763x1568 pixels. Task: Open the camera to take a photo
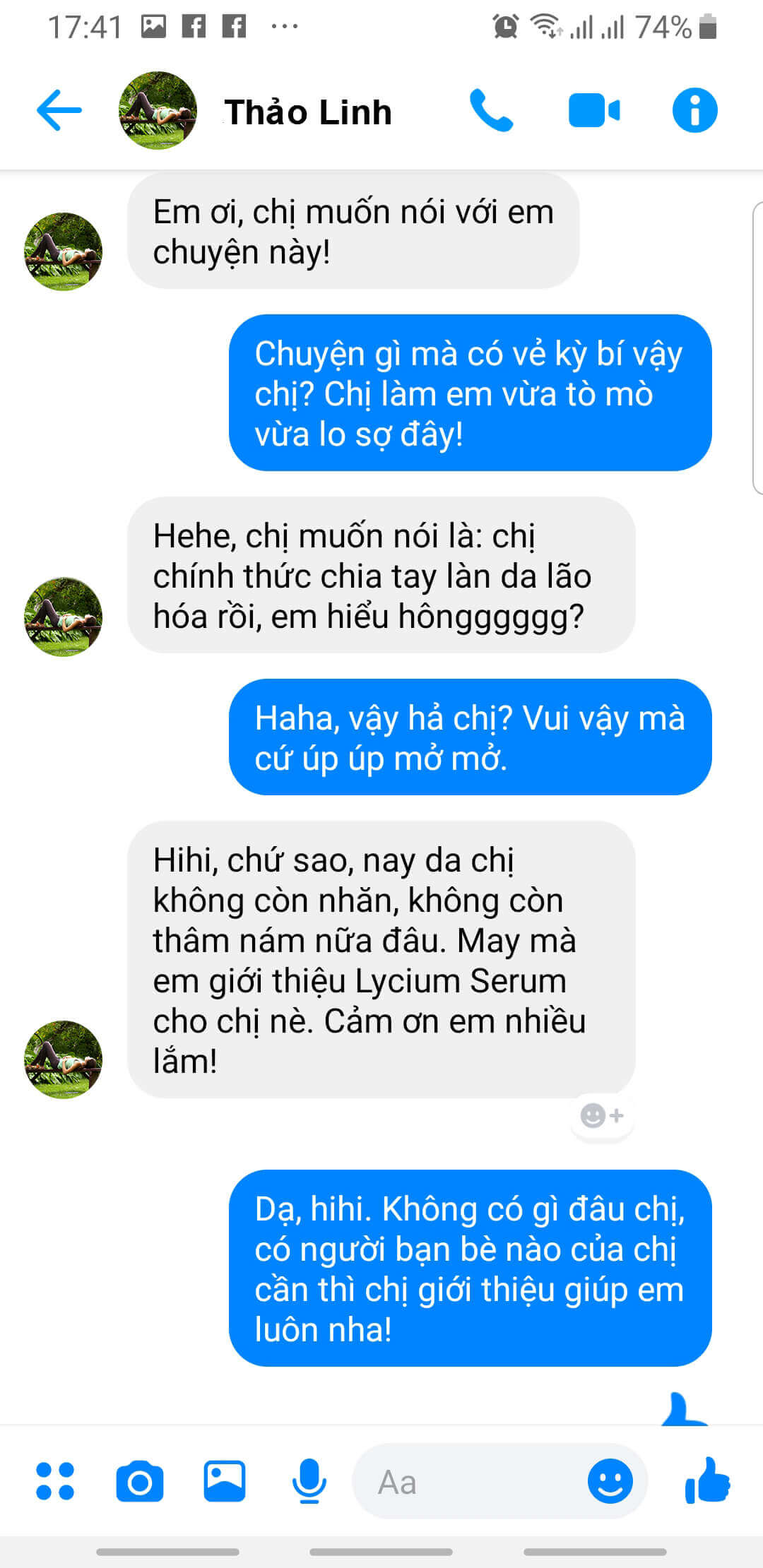tap(140, 1481)
